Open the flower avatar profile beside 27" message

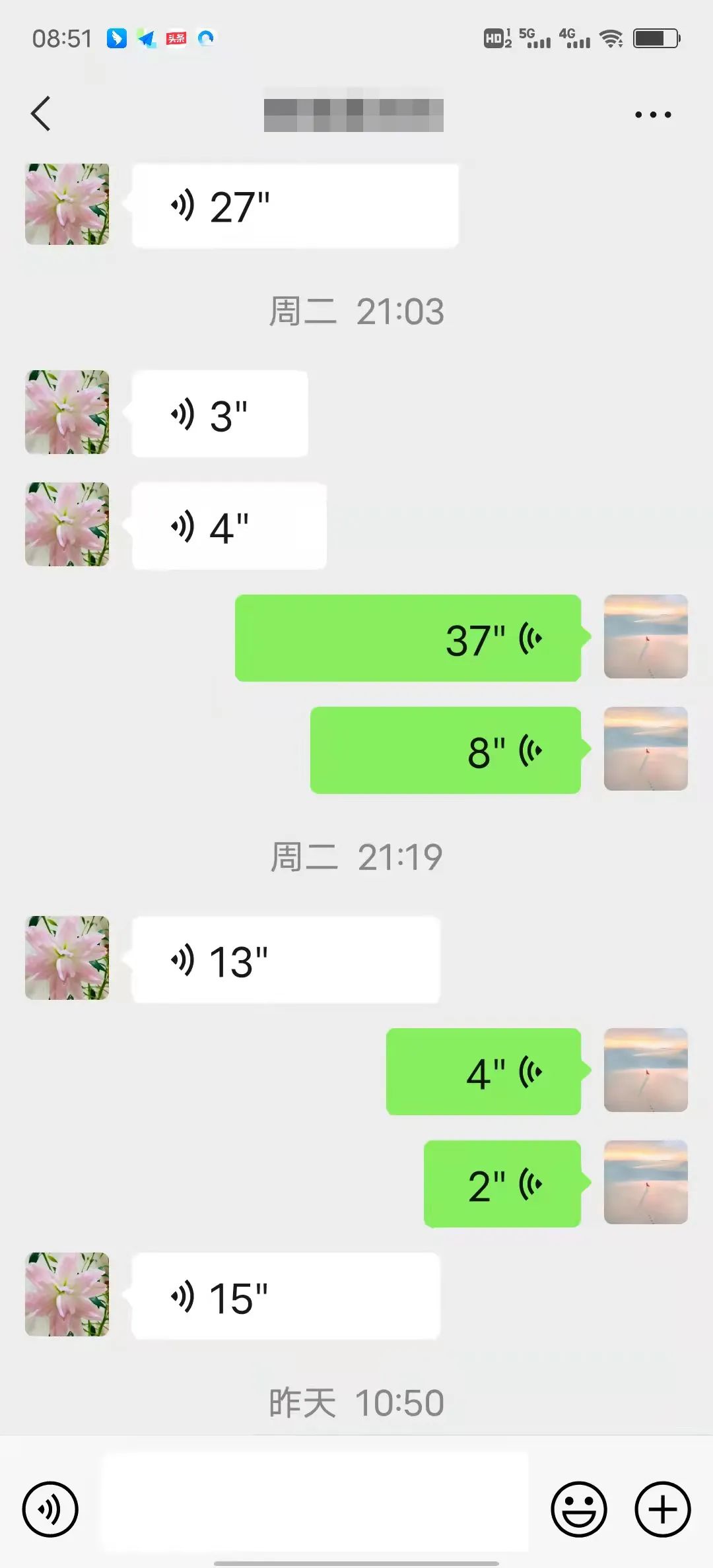[67, 205]
